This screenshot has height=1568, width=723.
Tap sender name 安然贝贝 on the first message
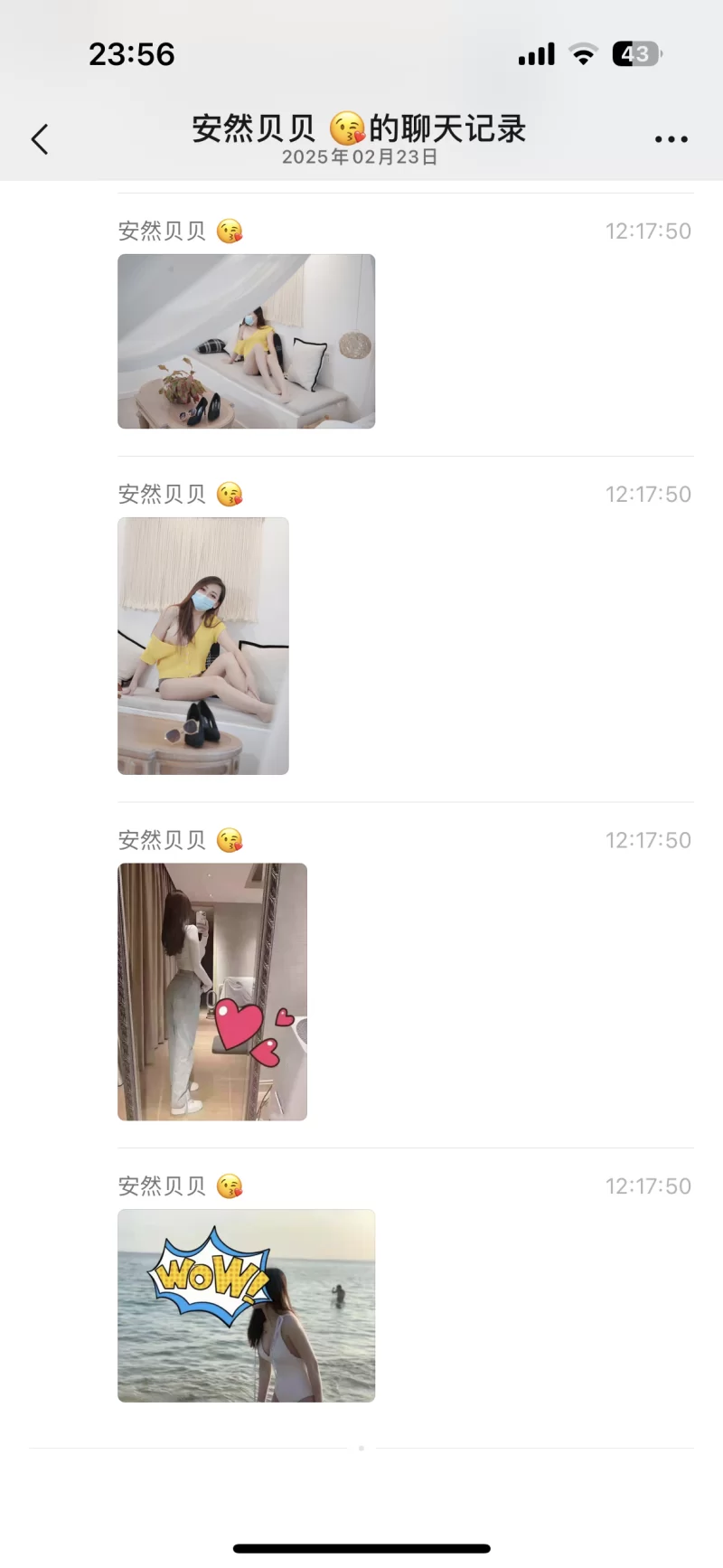[161, 231]
